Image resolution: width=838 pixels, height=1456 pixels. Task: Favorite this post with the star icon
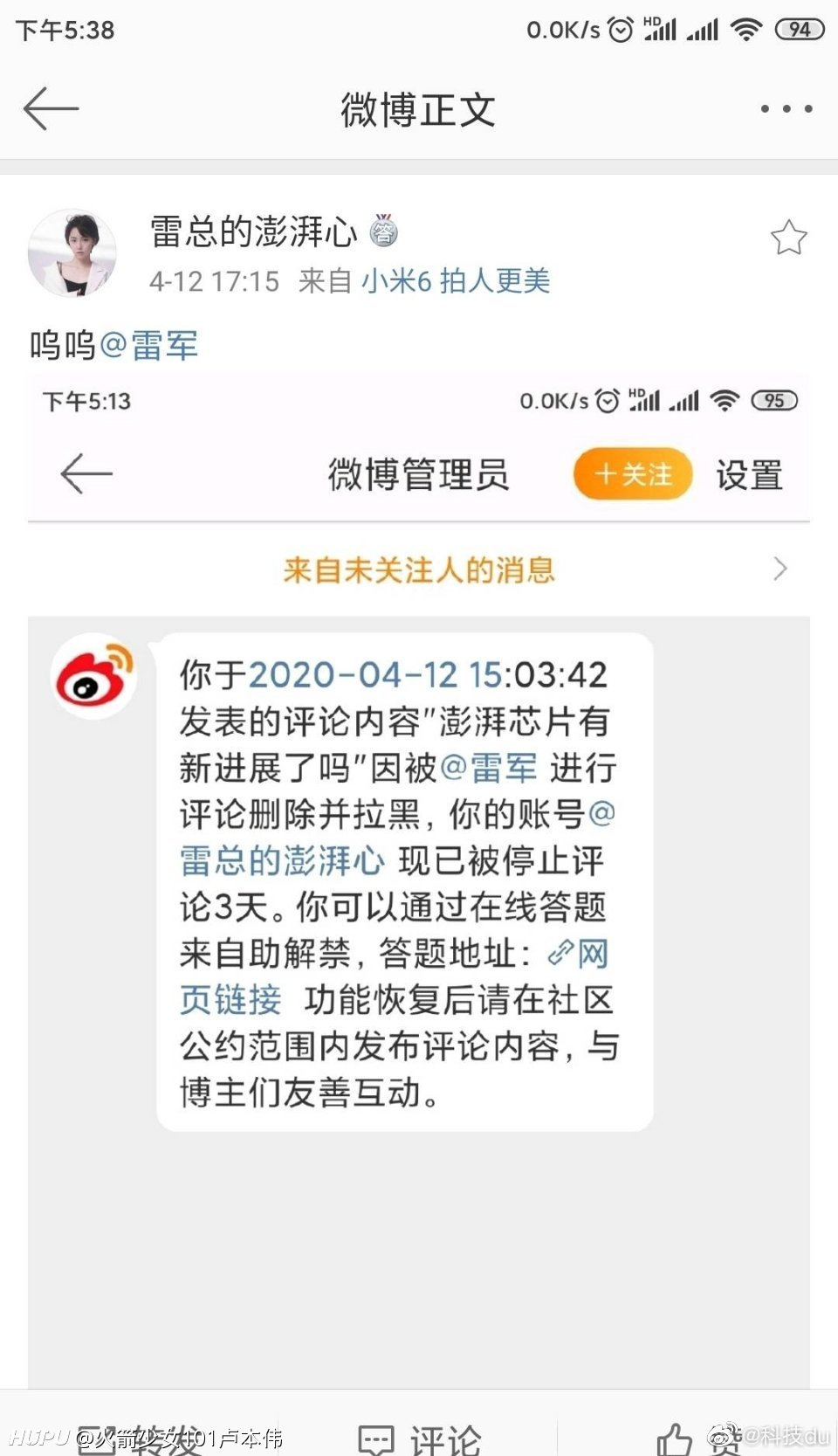[x=788, y=238]
